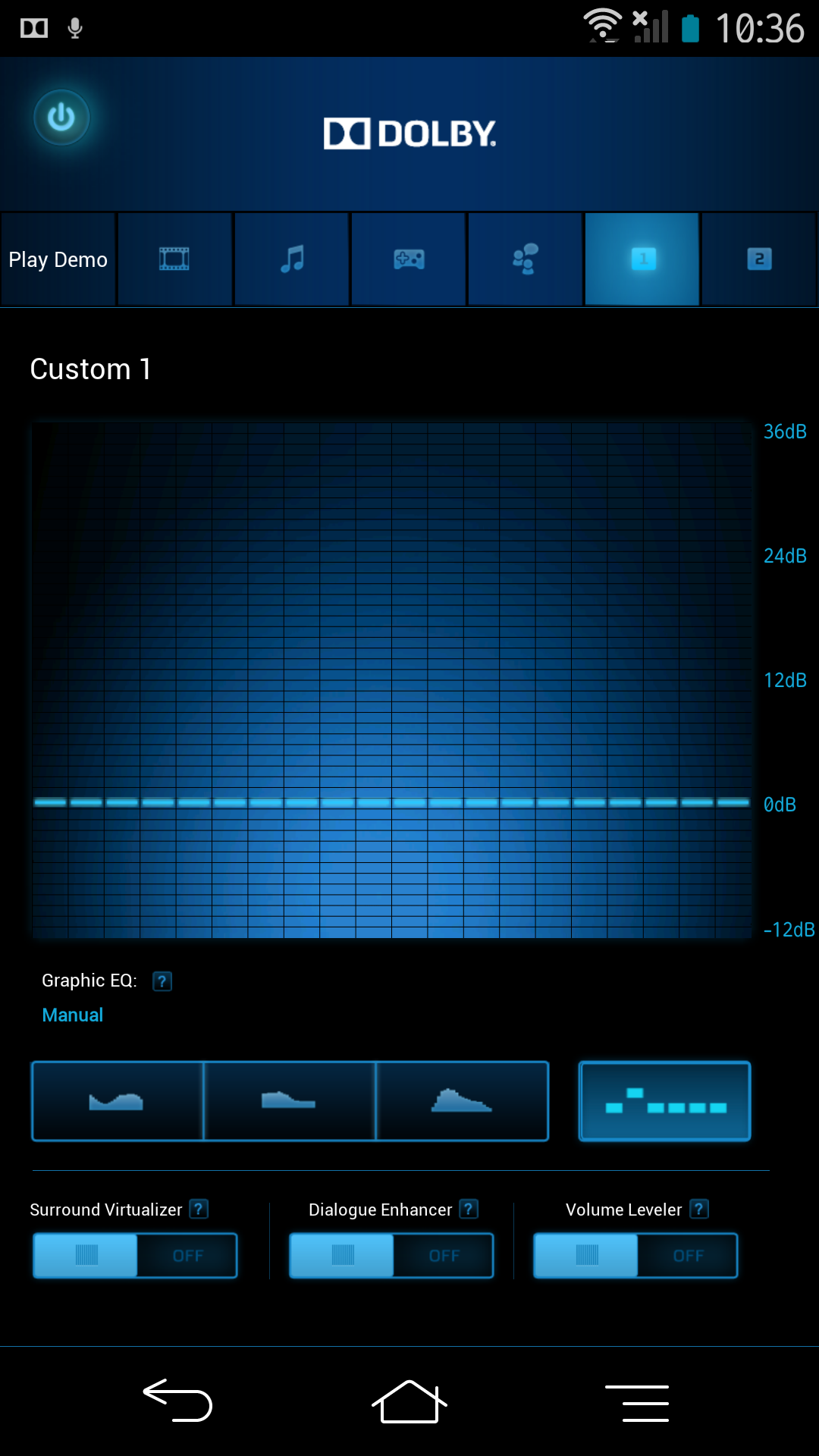Open help for Volume Leveler
819x1456 pixels.
pyautogui.click(x=699, y=1209)
